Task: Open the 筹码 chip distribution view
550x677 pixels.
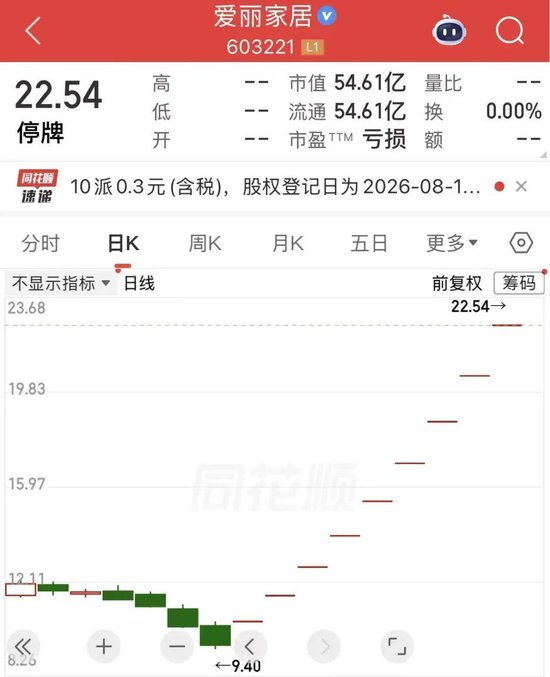Action: point(519,283)
